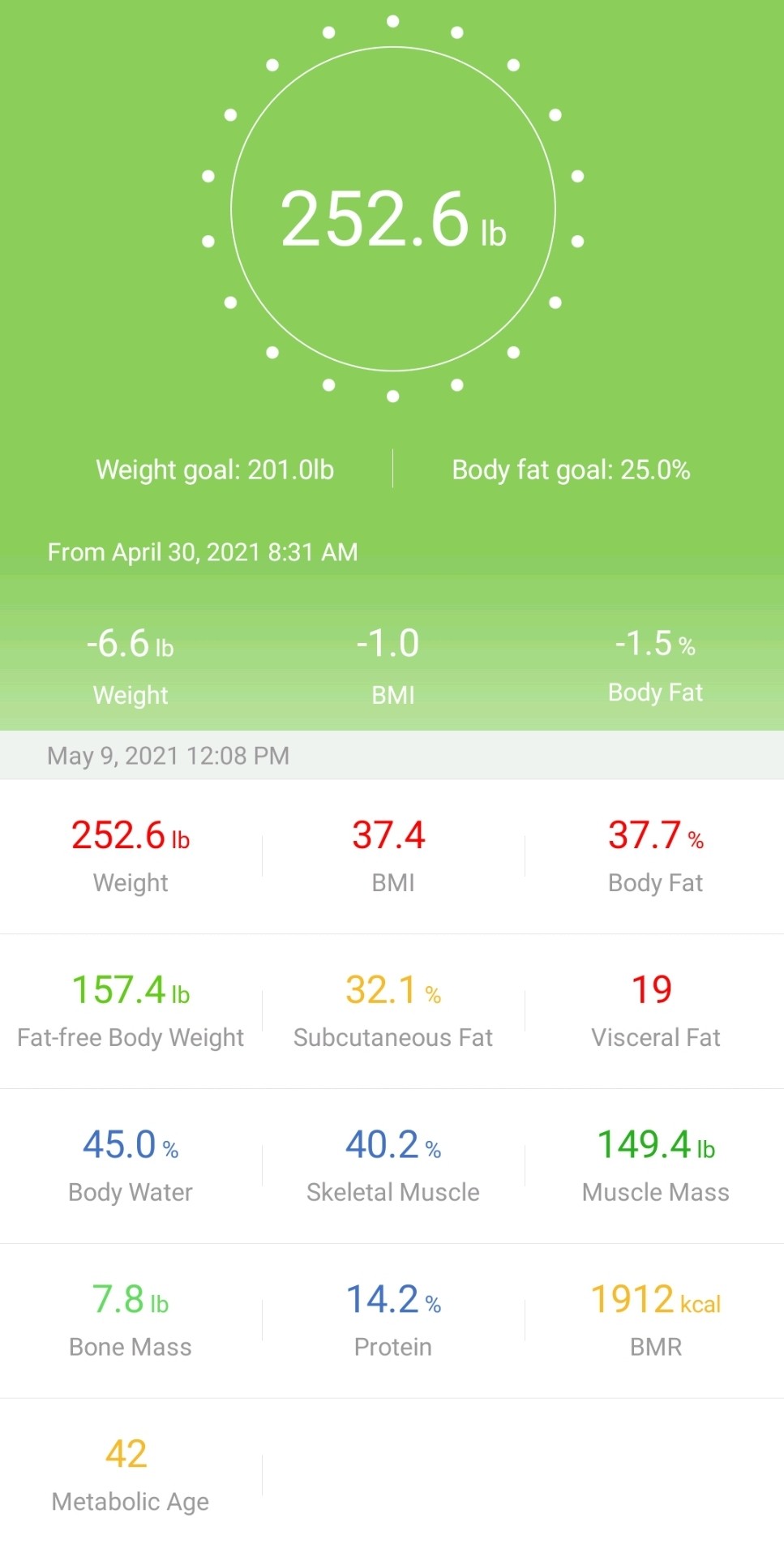Open Fat-free Body Weight details
Screen dimensions: 784x1548
(x=131, y=1011)
